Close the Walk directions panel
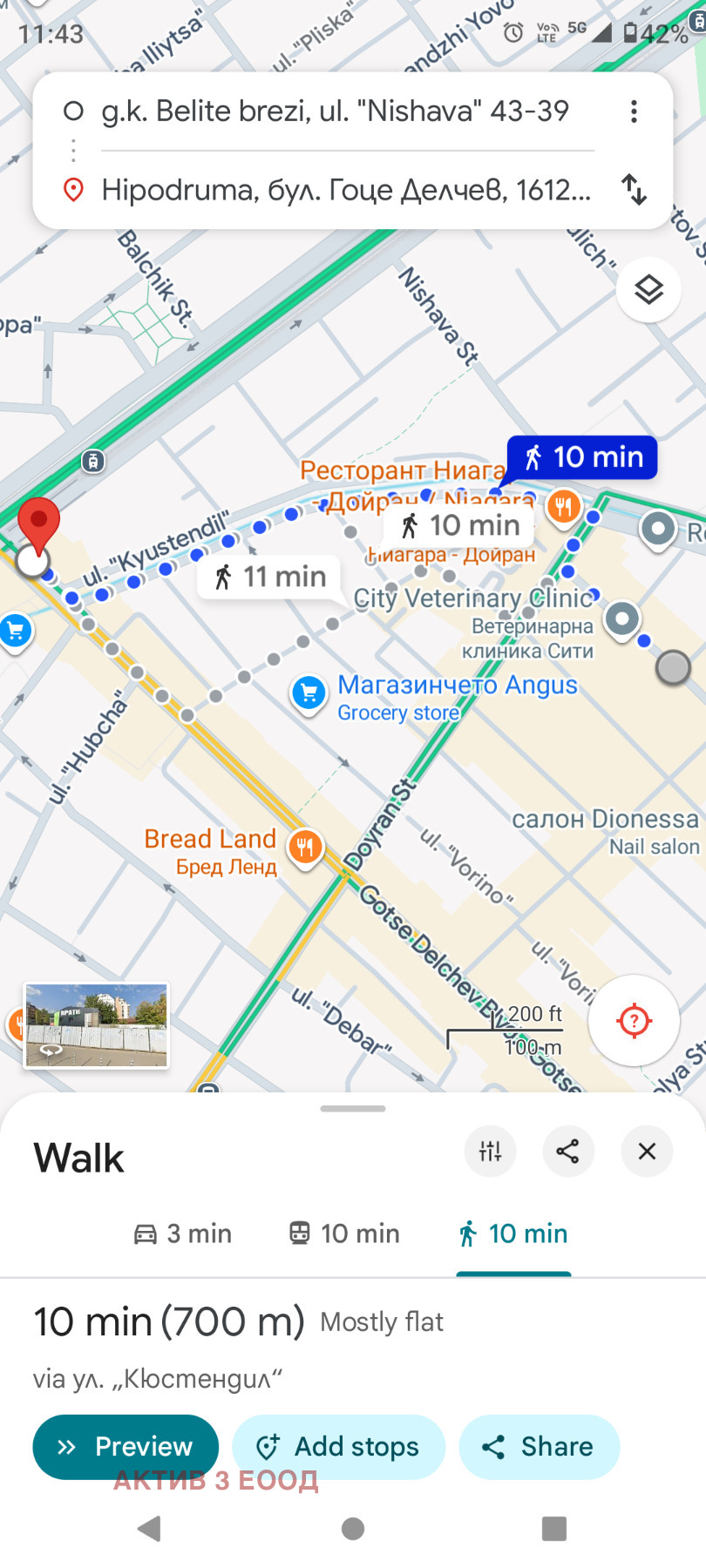The width and height of the screenshot is (706, 1568). (x=647, y=1152)
